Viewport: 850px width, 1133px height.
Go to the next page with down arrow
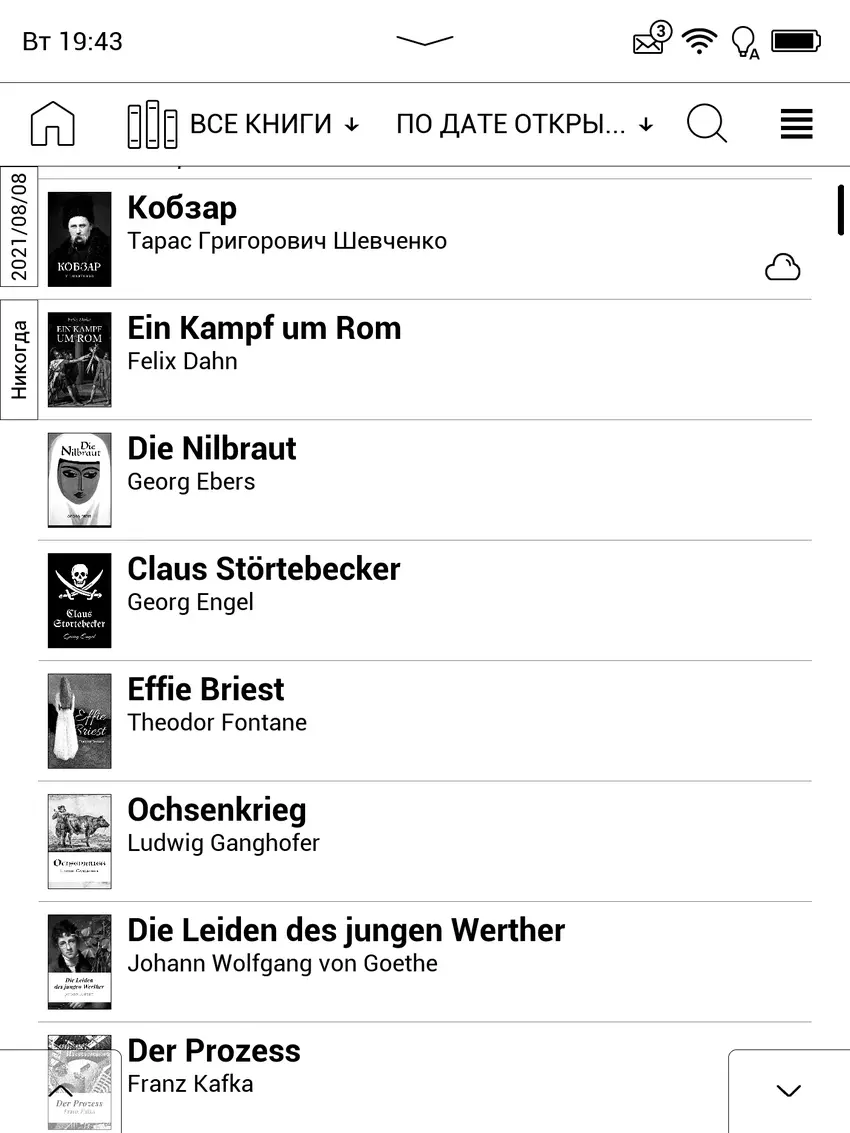coord(788,1091)
